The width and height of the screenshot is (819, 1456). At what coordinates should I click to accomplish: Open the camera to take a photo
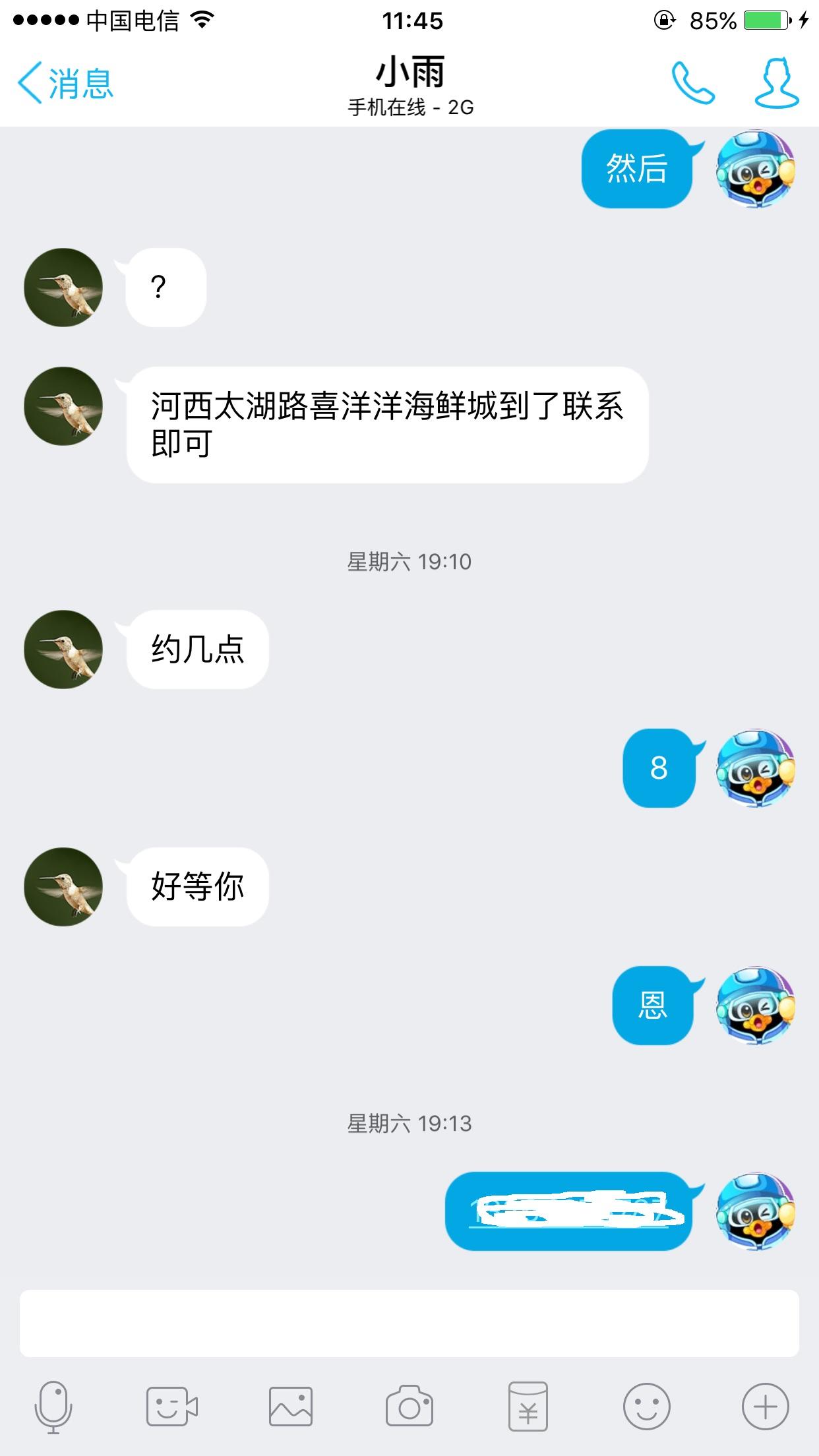pos(409,1407)
